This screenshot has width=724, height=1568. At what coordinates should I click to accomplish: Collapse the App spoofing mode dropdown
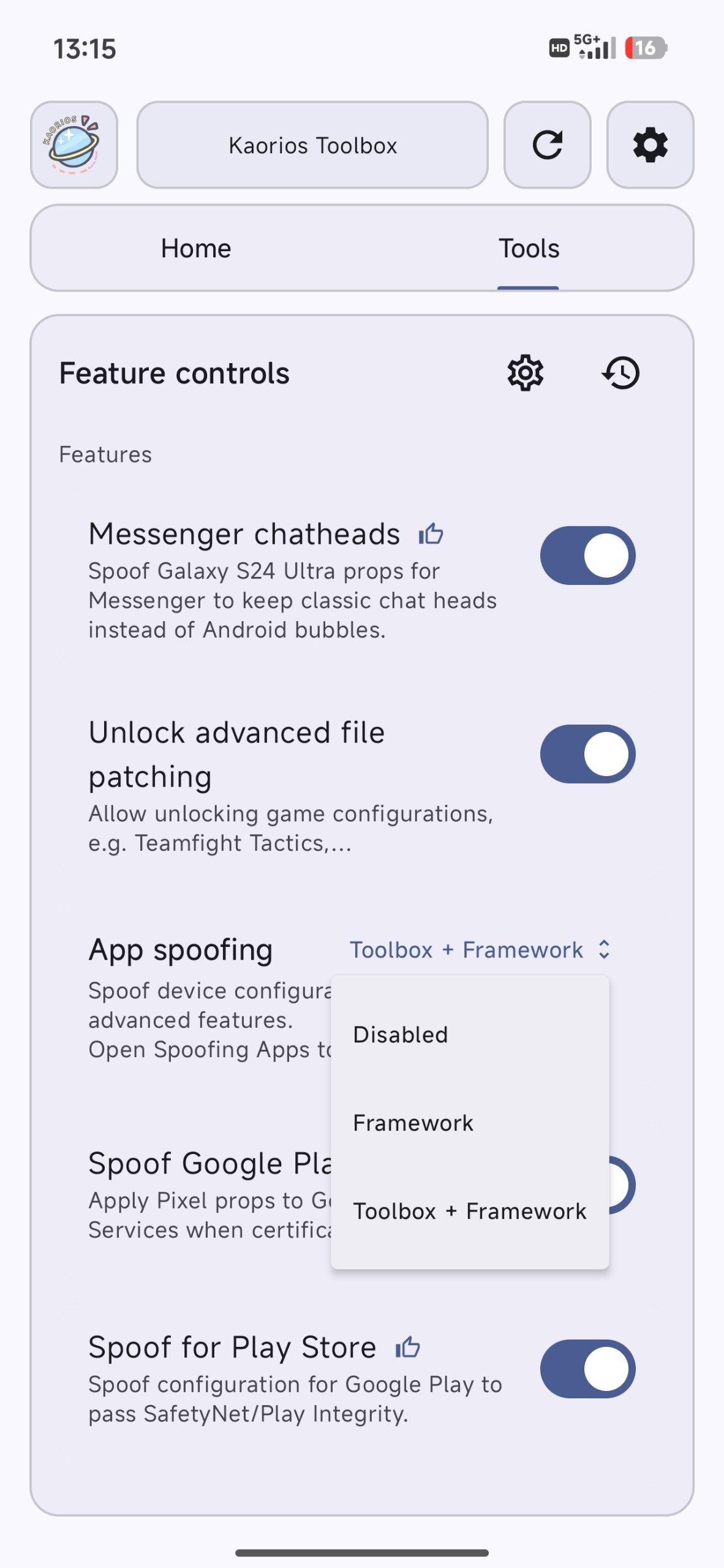480,950
